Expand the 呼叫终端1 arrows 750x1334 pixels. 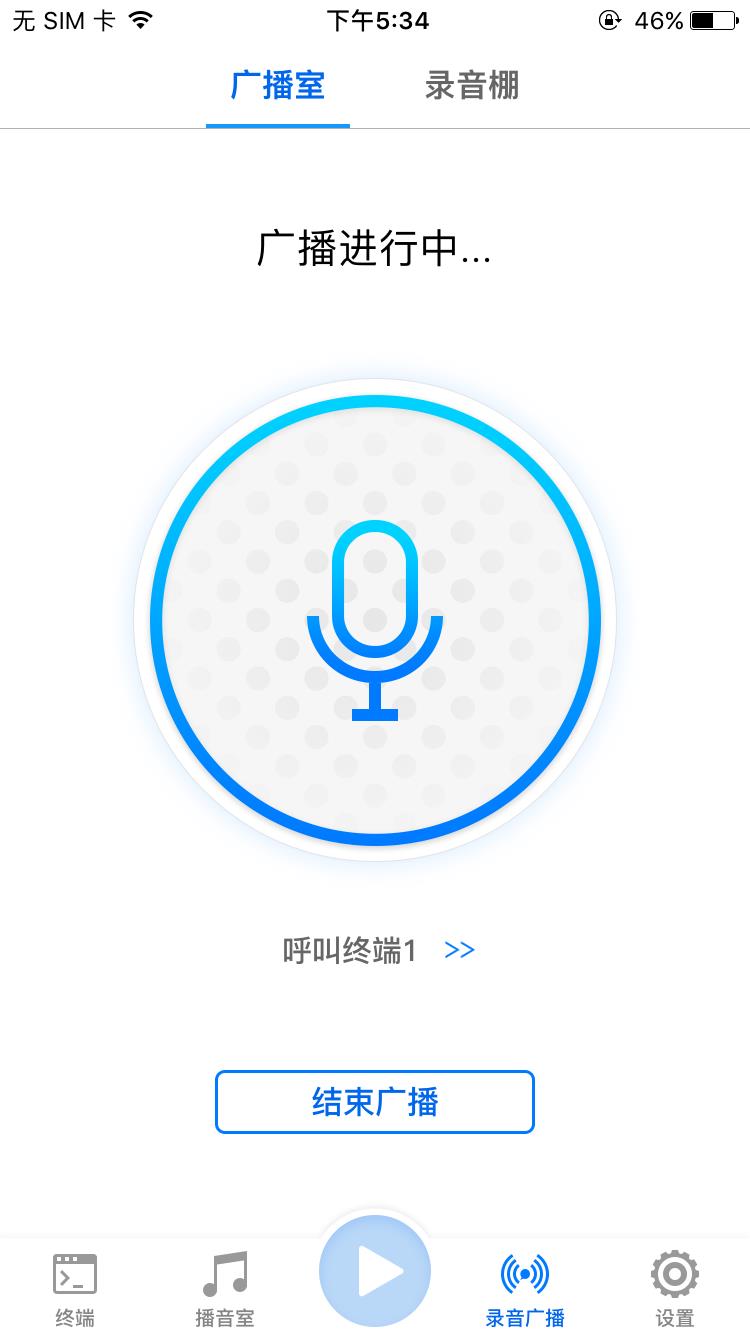click(459, 950)
